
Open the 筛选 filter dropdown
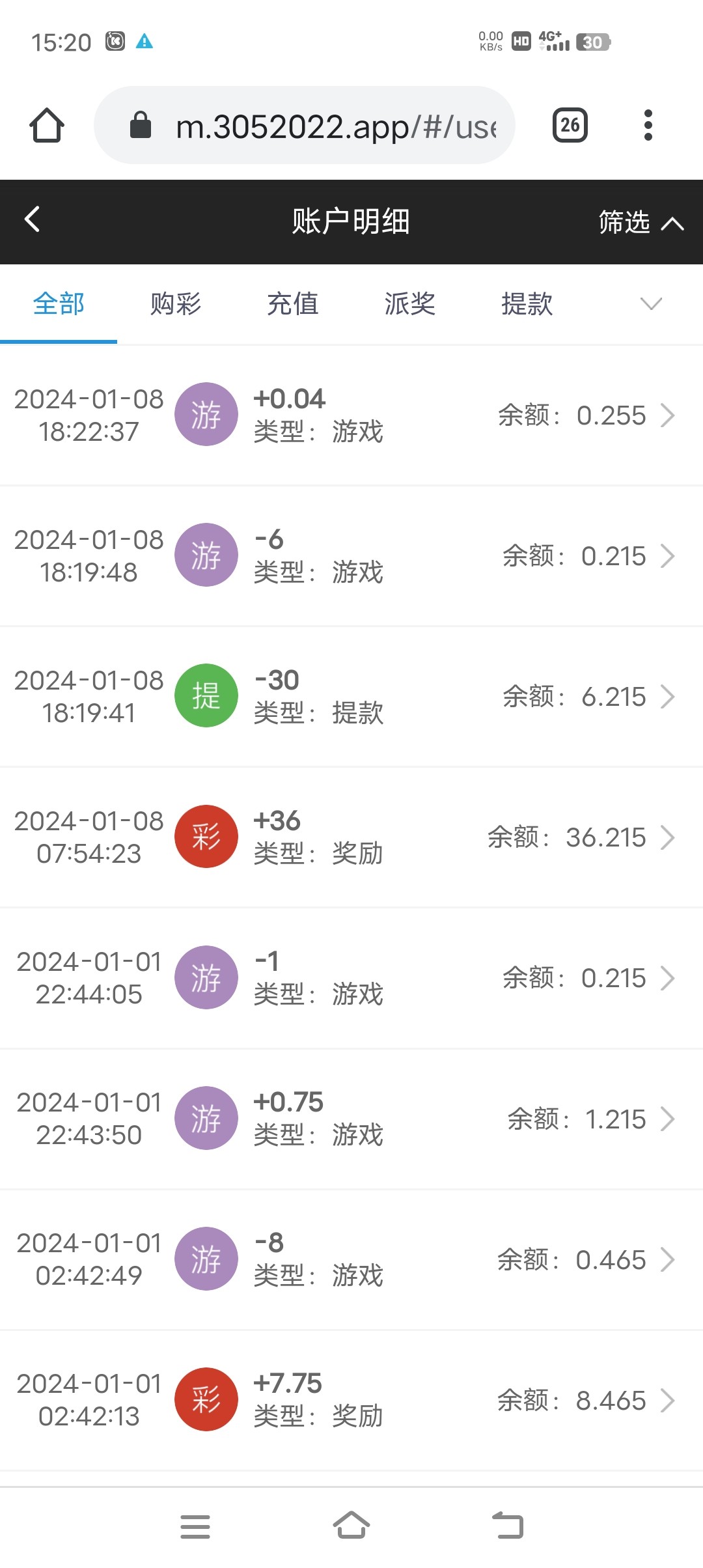pos(641,222)
